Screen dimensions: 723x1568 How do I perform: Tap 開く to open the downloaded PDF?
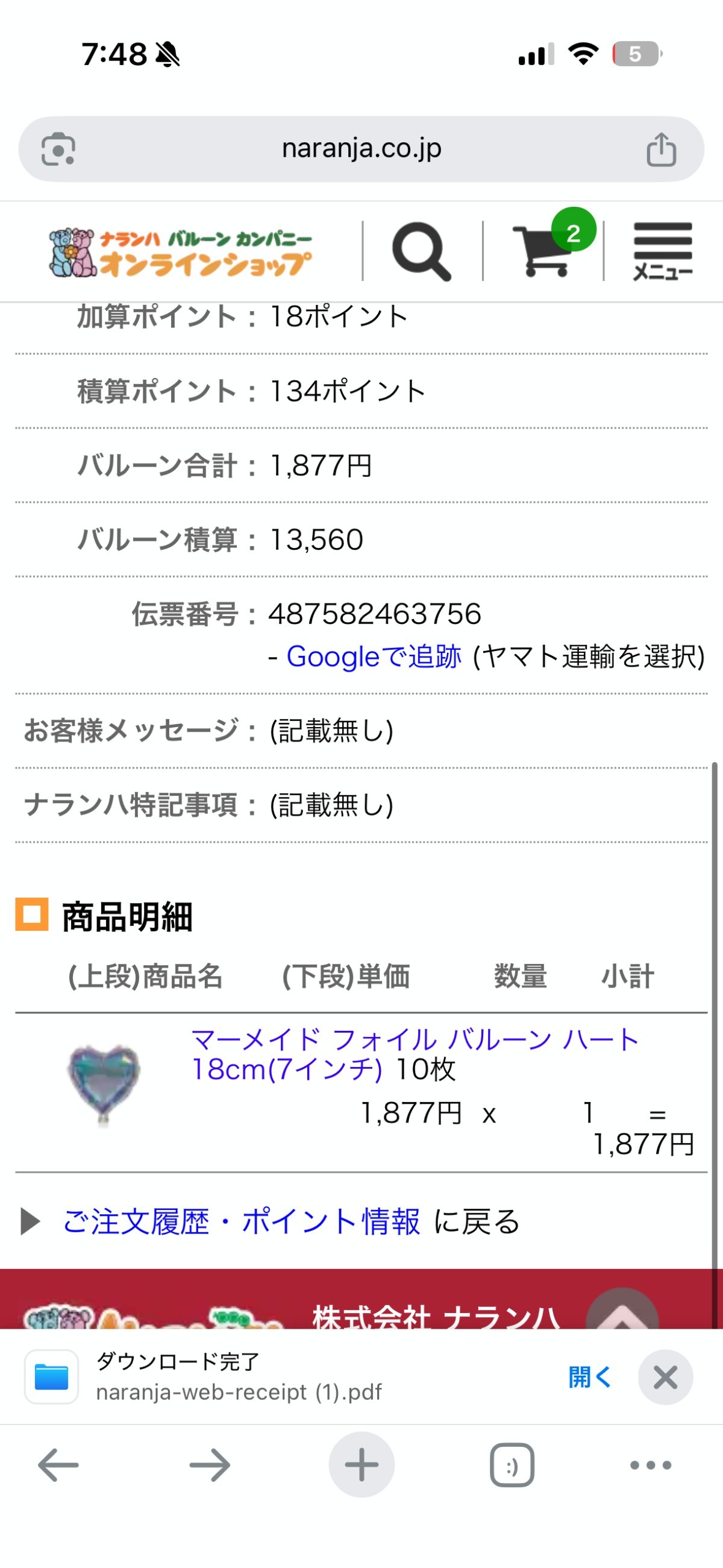click(x=589, y=1378)
